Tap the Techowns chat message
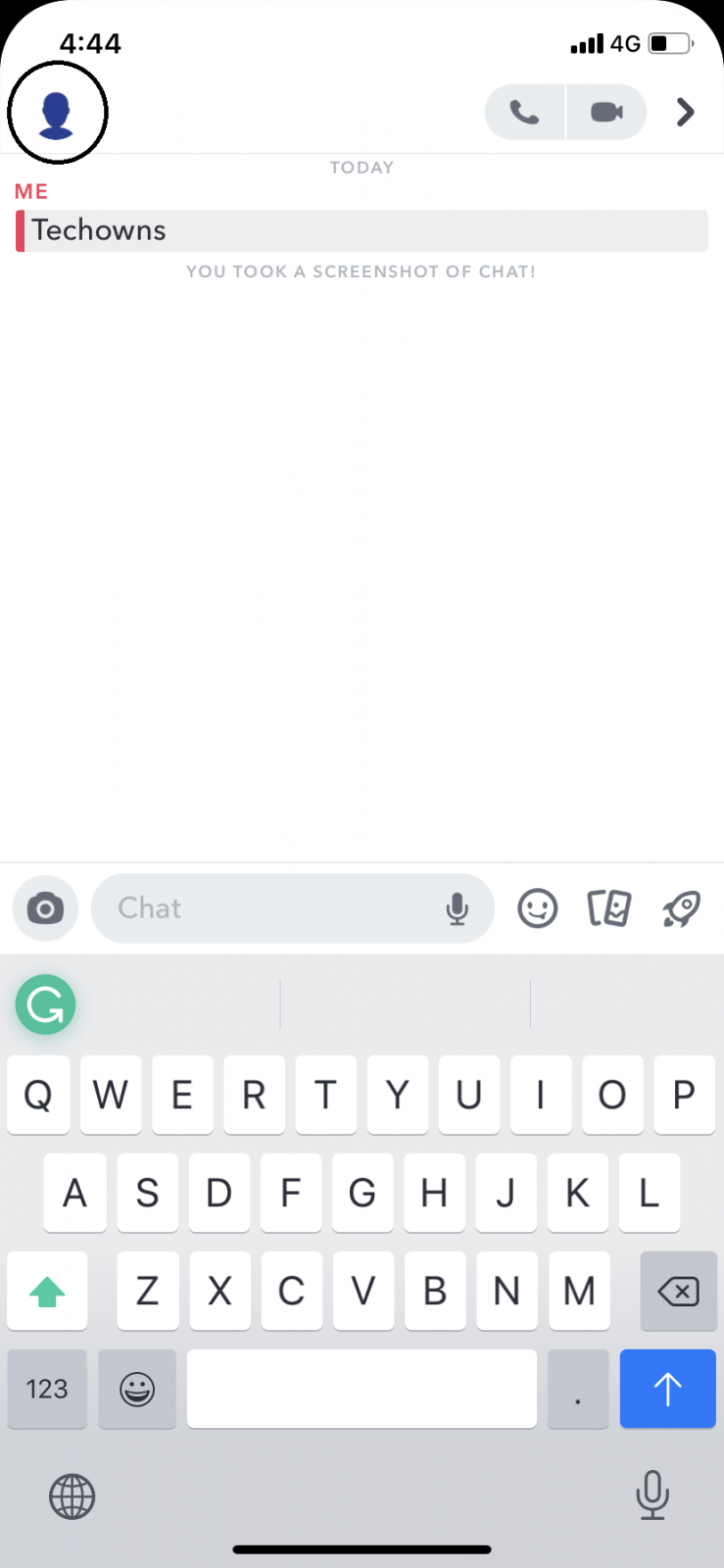This screenshot has width=724, height=1568. (361, 231)
